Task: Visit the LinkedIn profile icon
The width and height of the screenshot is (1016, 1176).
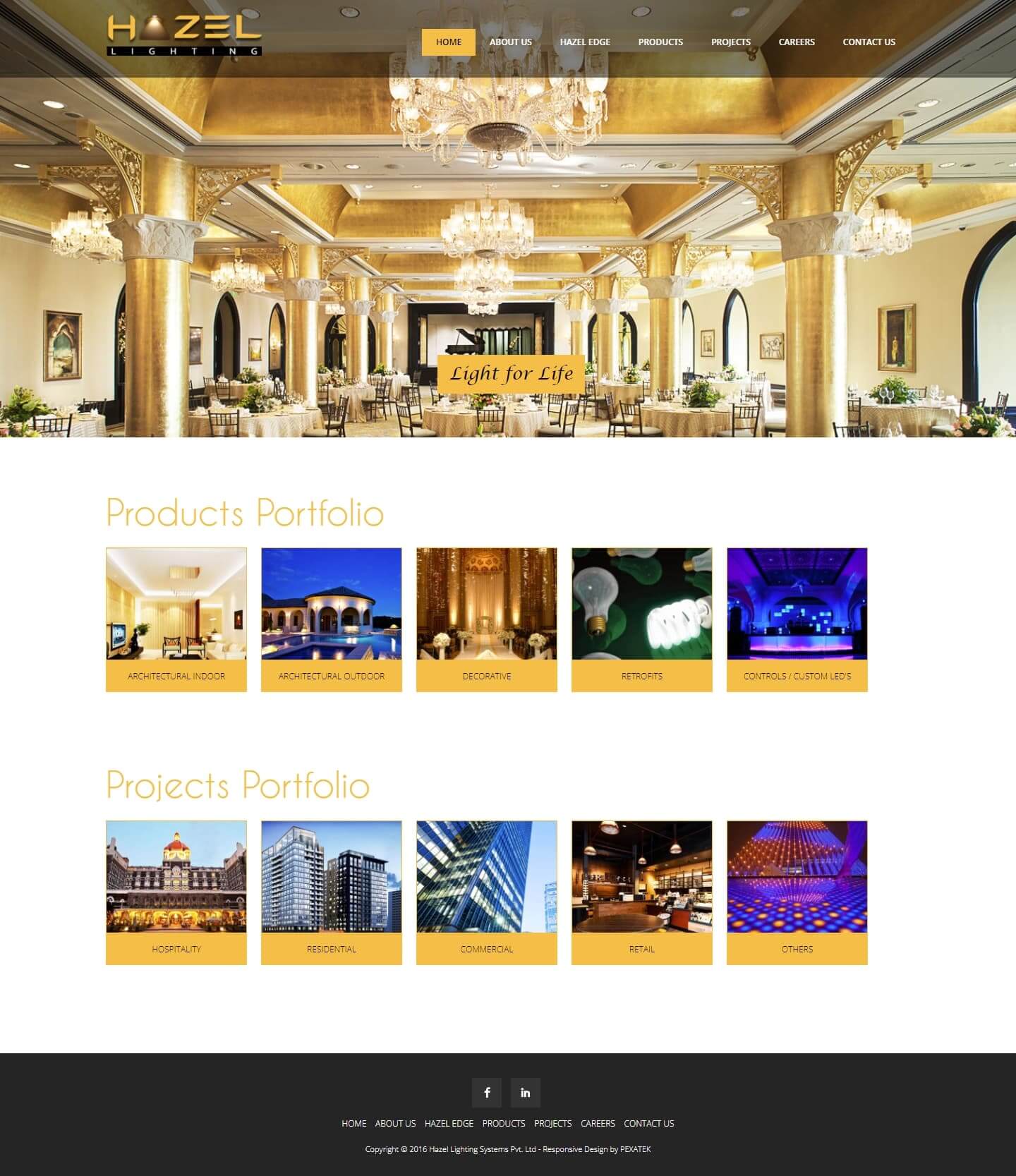Action: [x=526, y=1092]
